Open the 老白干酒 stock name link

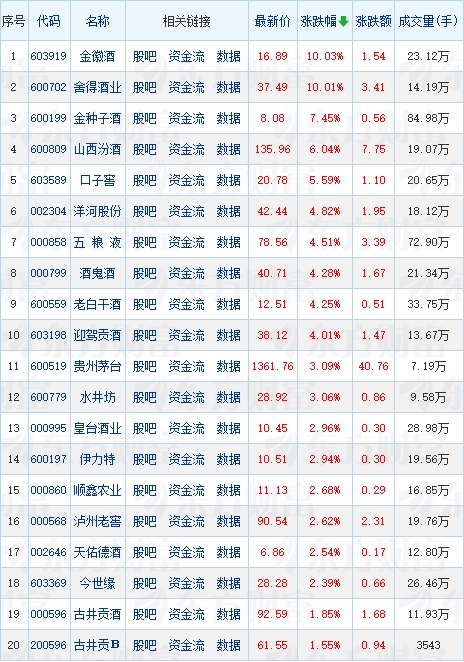click(97, 304)
